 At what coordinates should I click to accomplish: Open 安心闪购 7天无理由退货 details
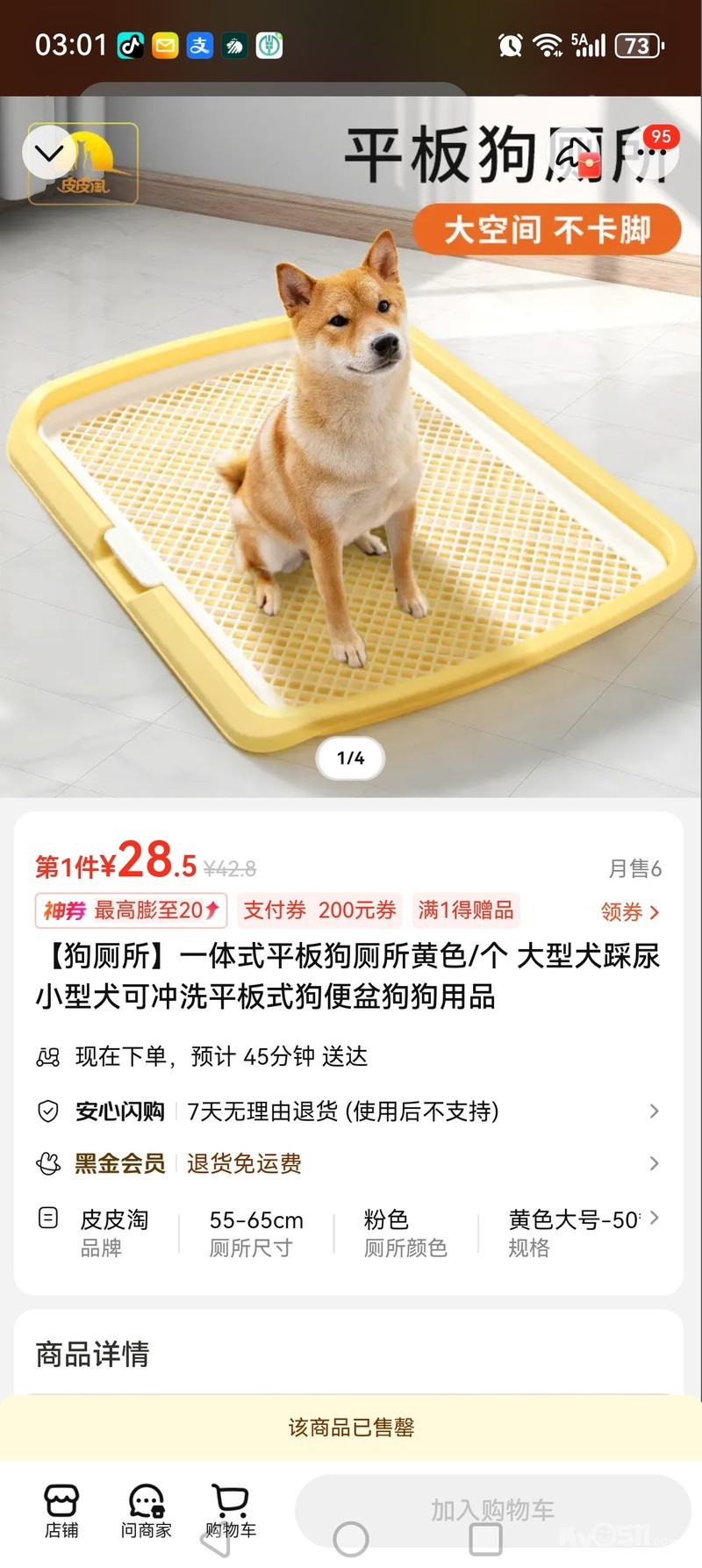click(348, 1111)
